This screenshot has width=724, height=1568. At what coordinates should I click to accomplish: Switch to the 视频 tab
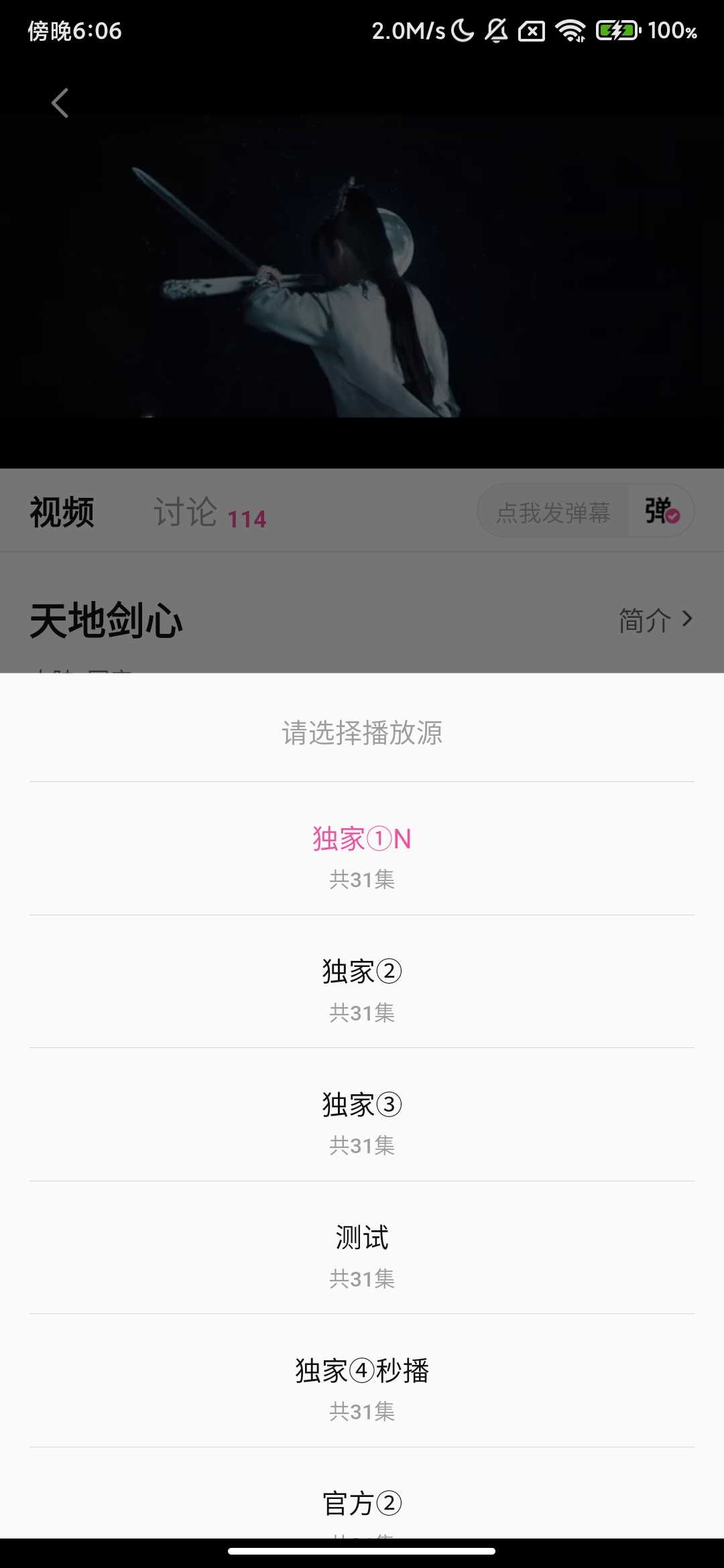pyautogui.click(x=62, y=513)
